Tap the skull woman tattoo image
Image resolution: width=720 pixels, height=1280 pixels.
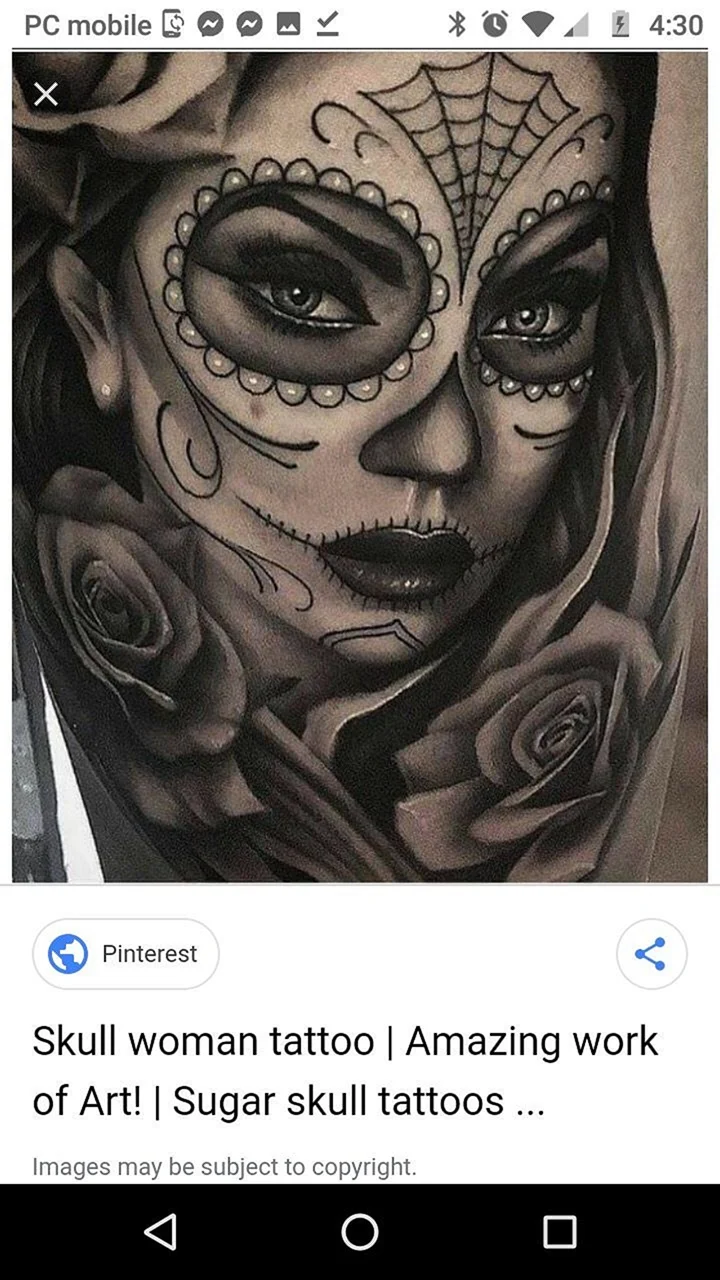[x=360, y=467]
